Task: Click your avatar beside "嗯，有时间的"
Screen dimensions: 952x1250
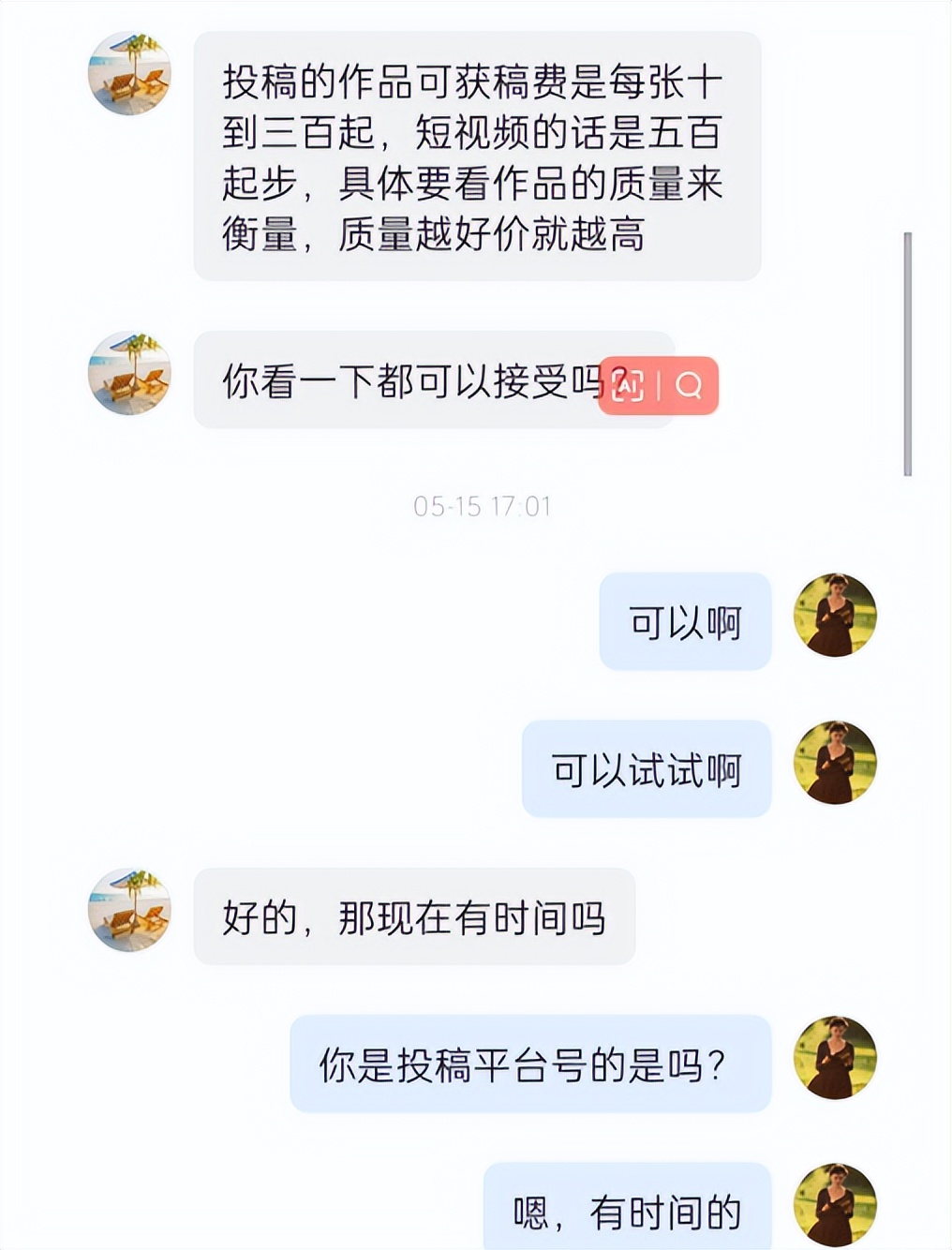Action: pos(834,1202)
